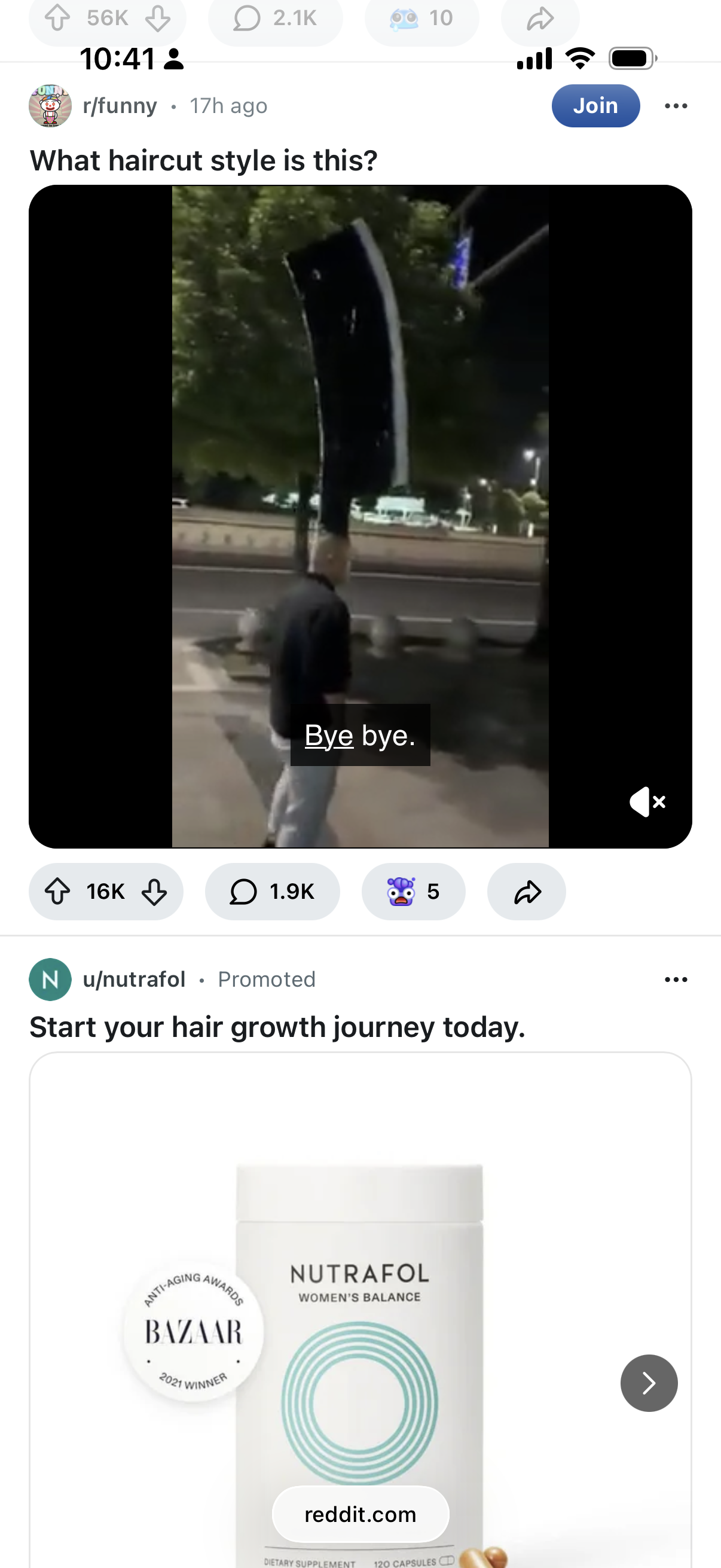Open overflow menu on the Nutrafol ad

point(676,980)
